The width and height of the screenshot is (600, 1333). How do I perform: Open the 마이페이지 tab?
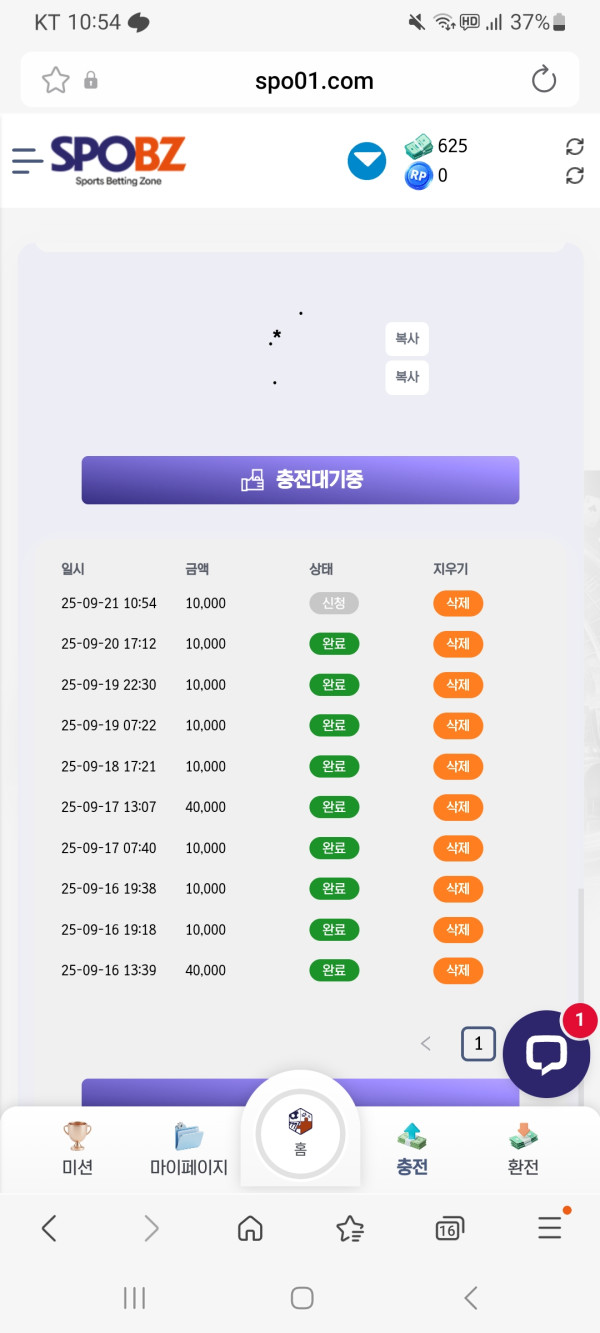point(188,1148)
